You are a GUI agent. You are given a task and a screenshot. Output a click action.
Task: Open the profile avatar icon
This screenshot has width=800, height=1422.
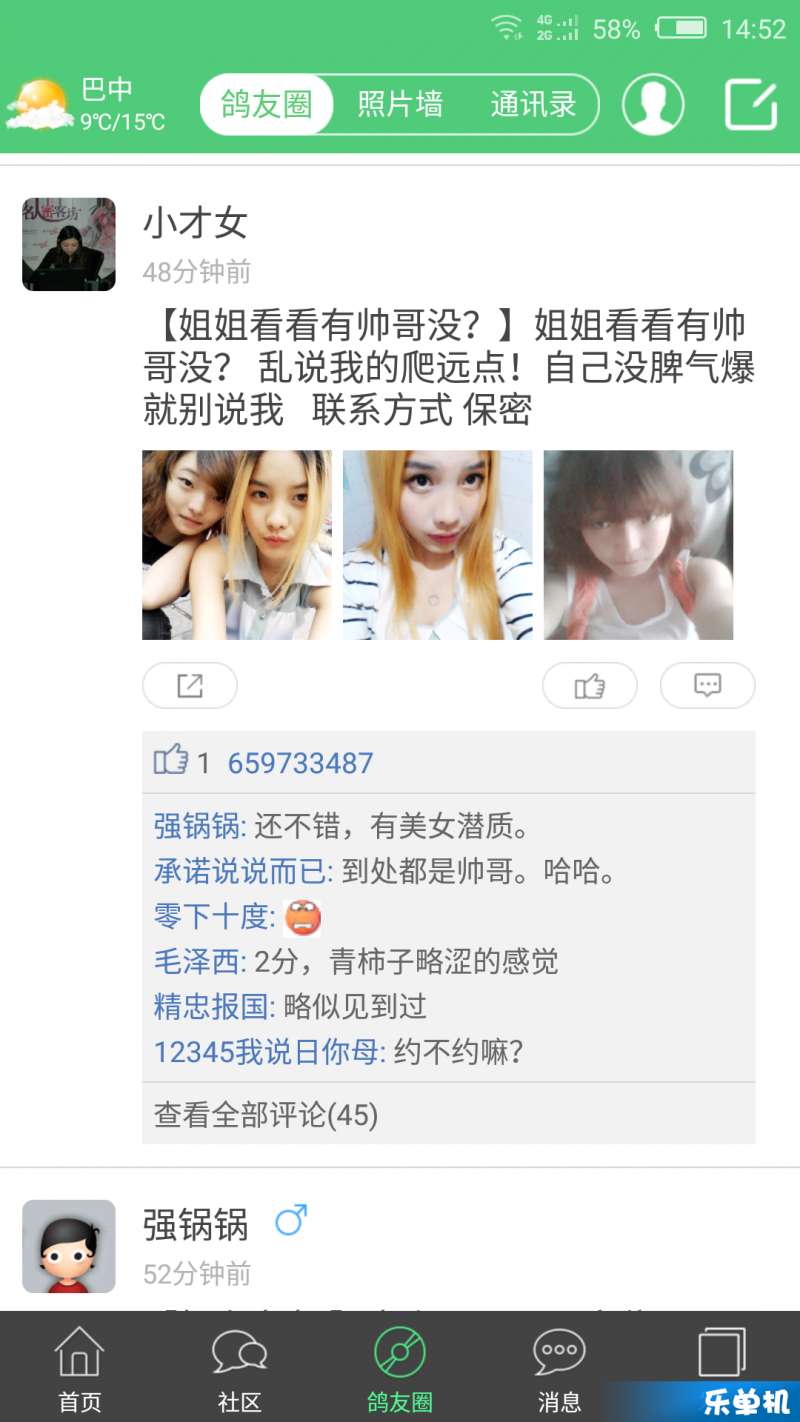point(653,104)
